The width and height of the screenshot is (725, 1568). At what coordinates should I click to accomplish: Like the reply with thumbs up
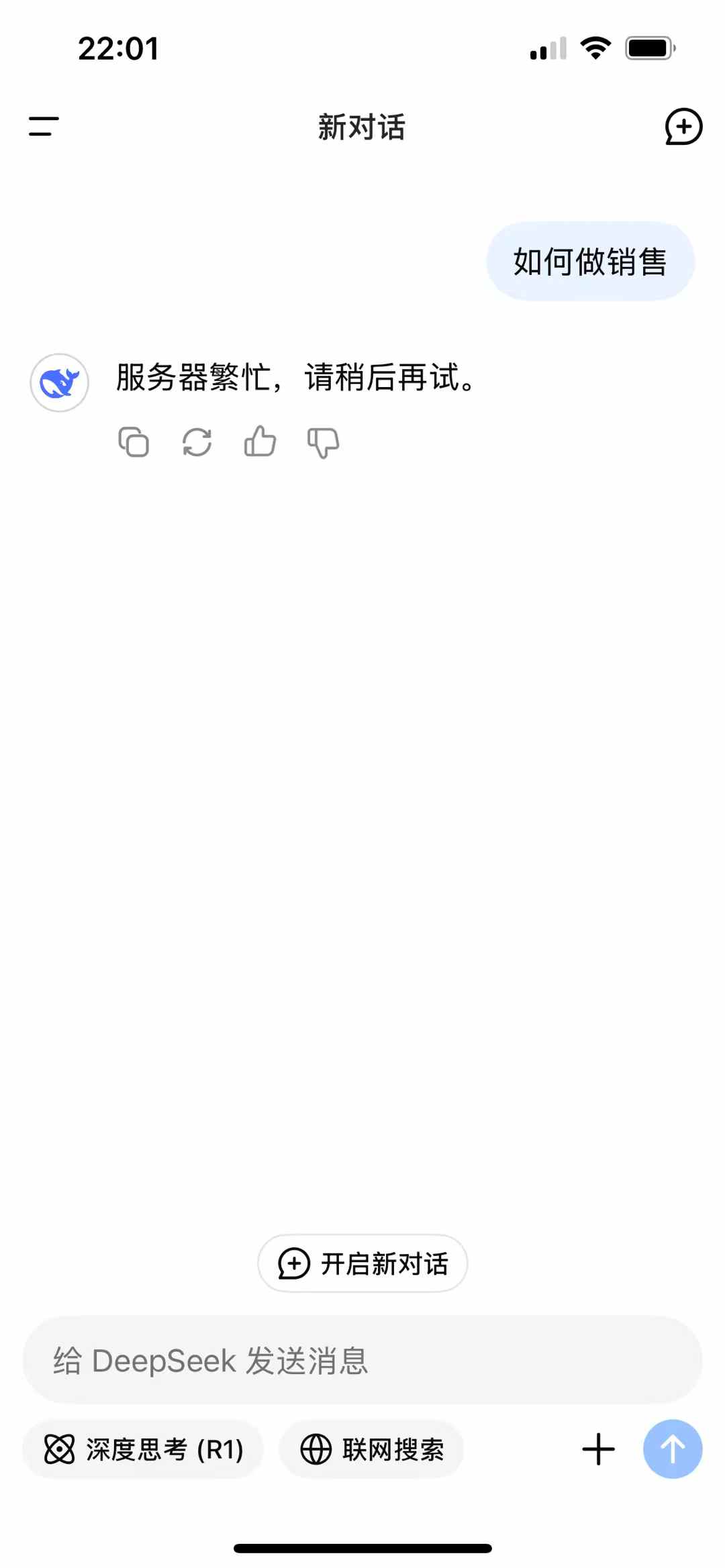point(260,442)
